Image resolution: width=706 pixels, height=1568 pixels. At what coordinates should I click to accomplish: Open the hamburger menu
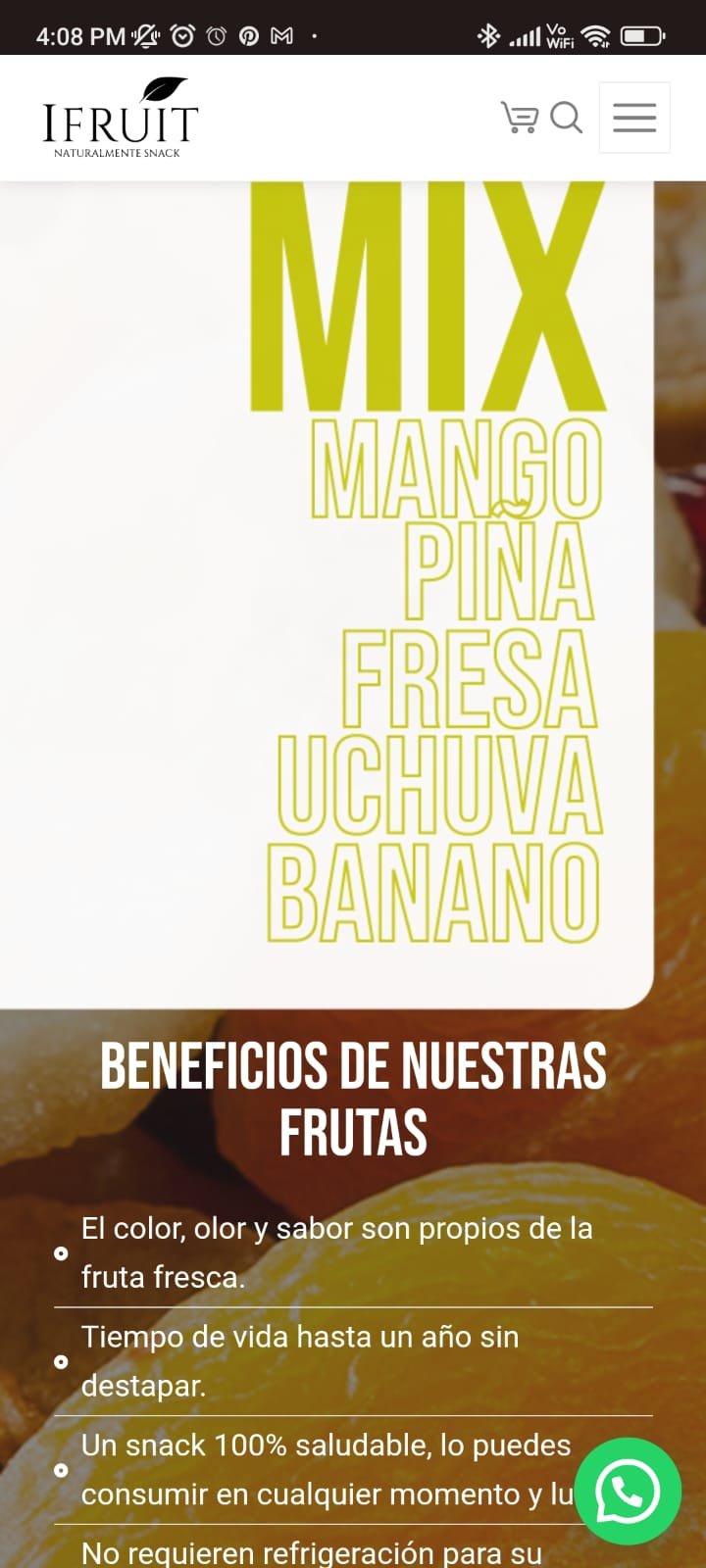634,118
